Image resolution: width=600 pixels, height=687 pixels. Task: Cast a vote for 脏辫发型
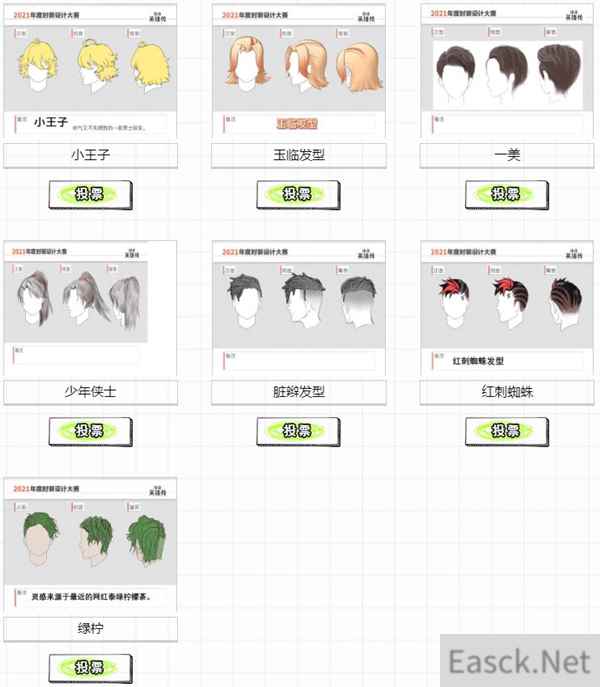coord(298,431)
